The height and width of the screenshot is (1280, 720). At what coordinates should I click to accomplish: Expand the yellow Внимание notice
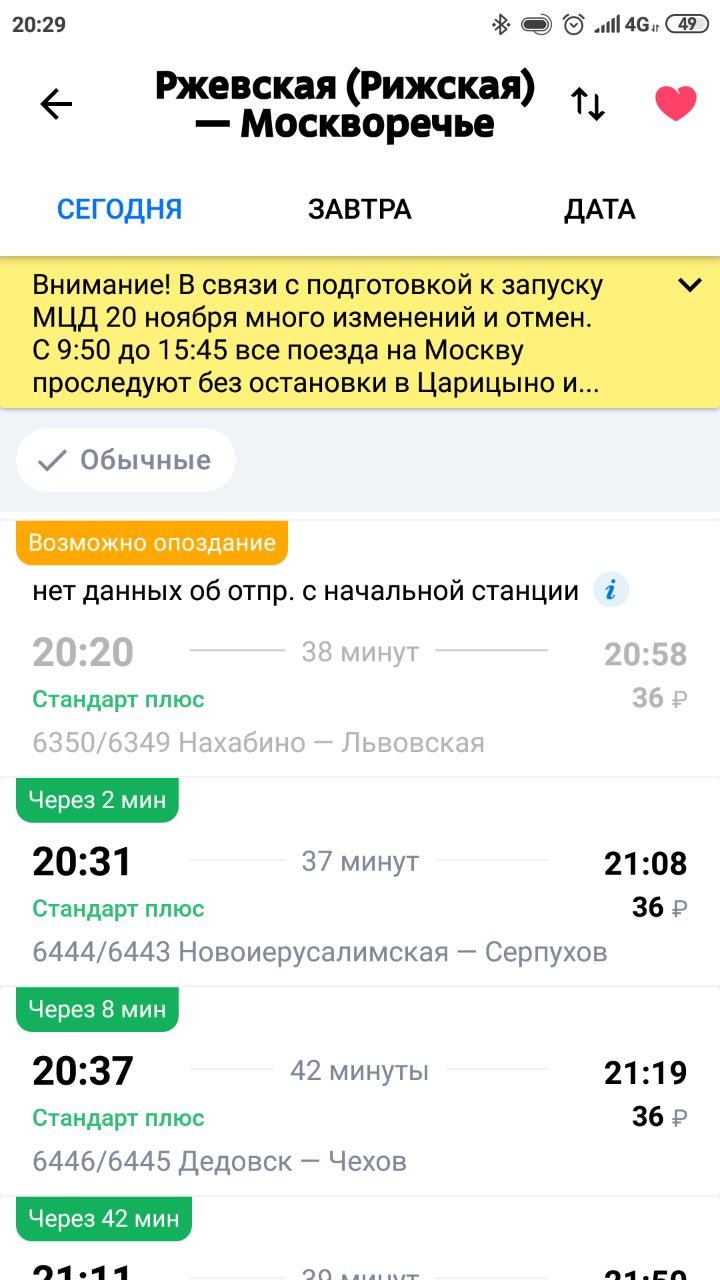pos(690,286)
